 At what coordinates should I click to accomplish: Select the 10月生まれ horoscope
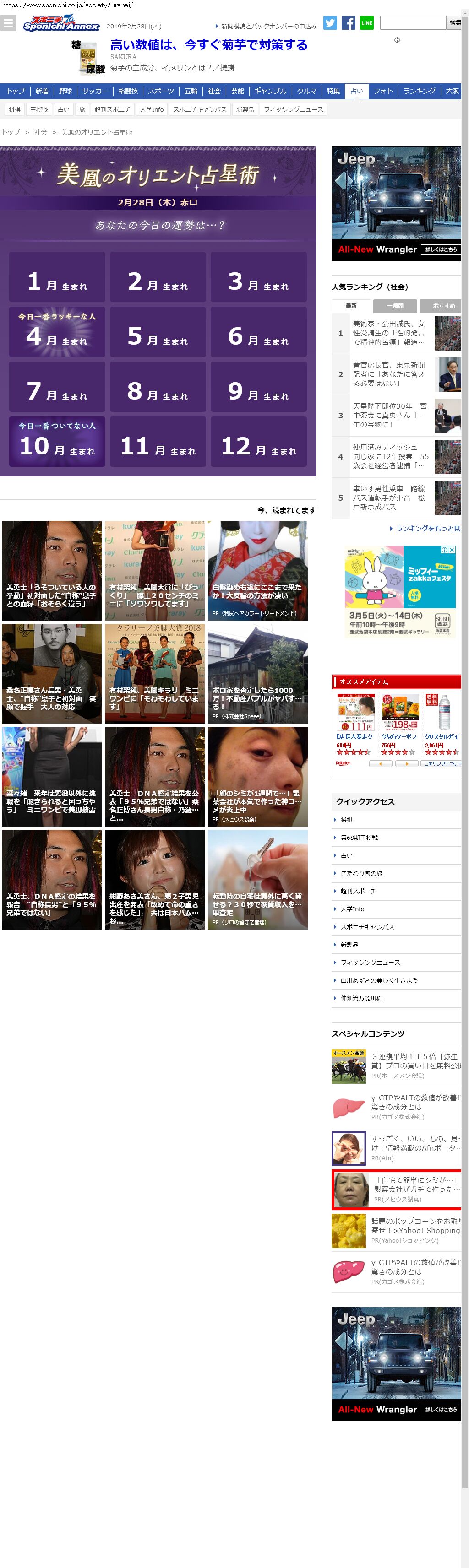57,442
